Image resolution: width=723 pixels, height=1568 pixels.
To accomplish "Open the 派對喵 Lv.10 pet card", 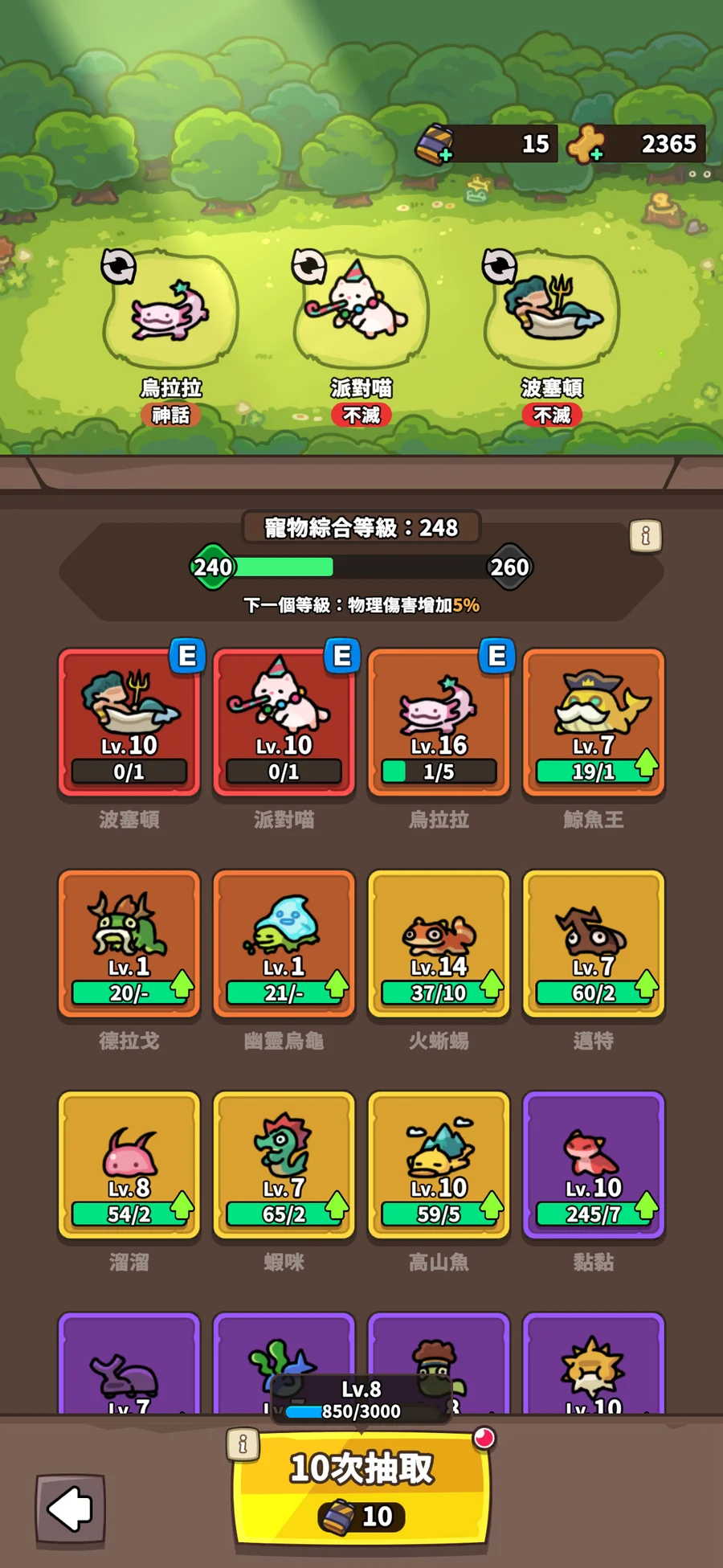I will click(284, 723).
